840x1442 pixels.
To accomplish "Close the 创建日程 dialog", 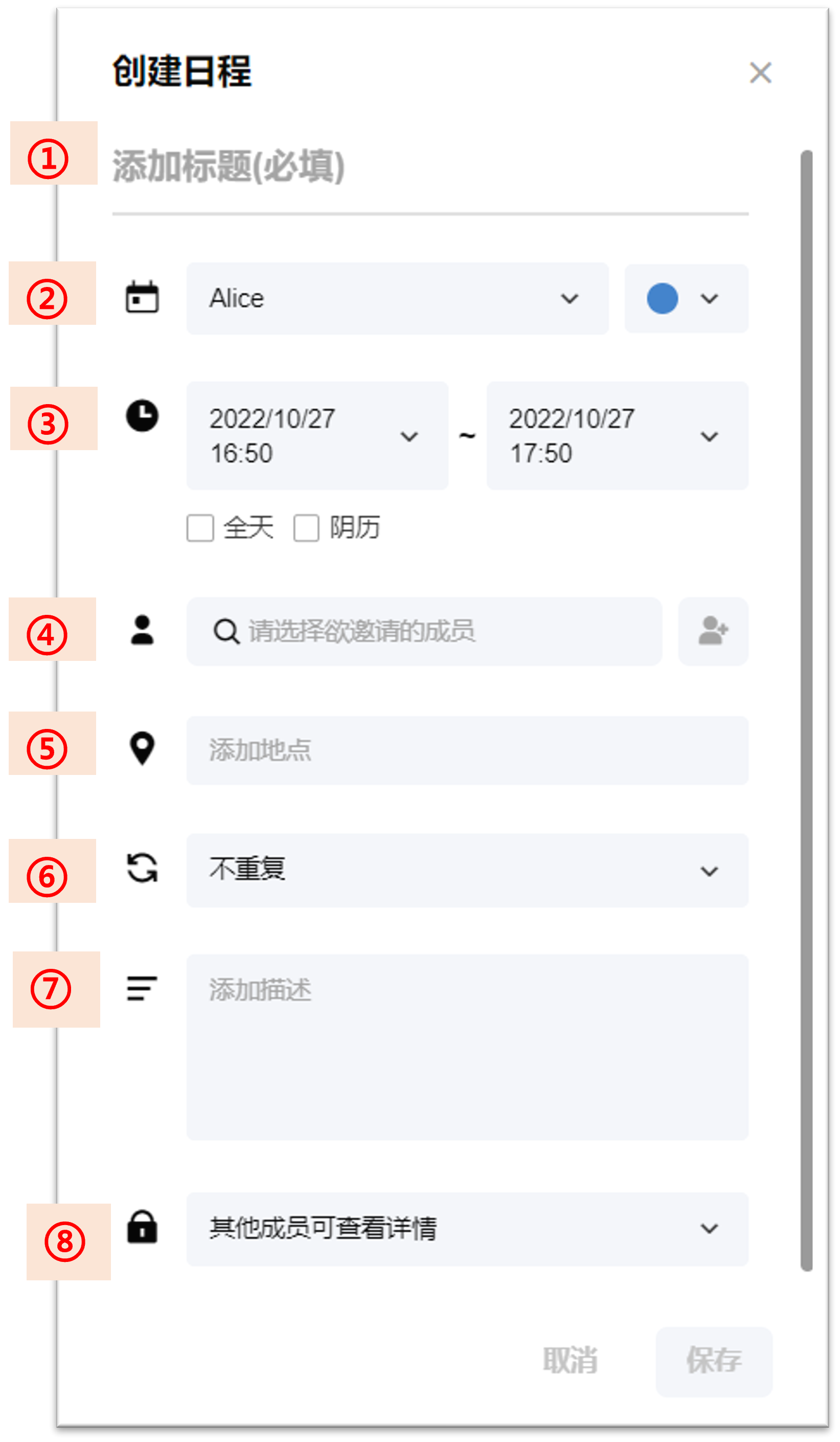I will [760, 73].
